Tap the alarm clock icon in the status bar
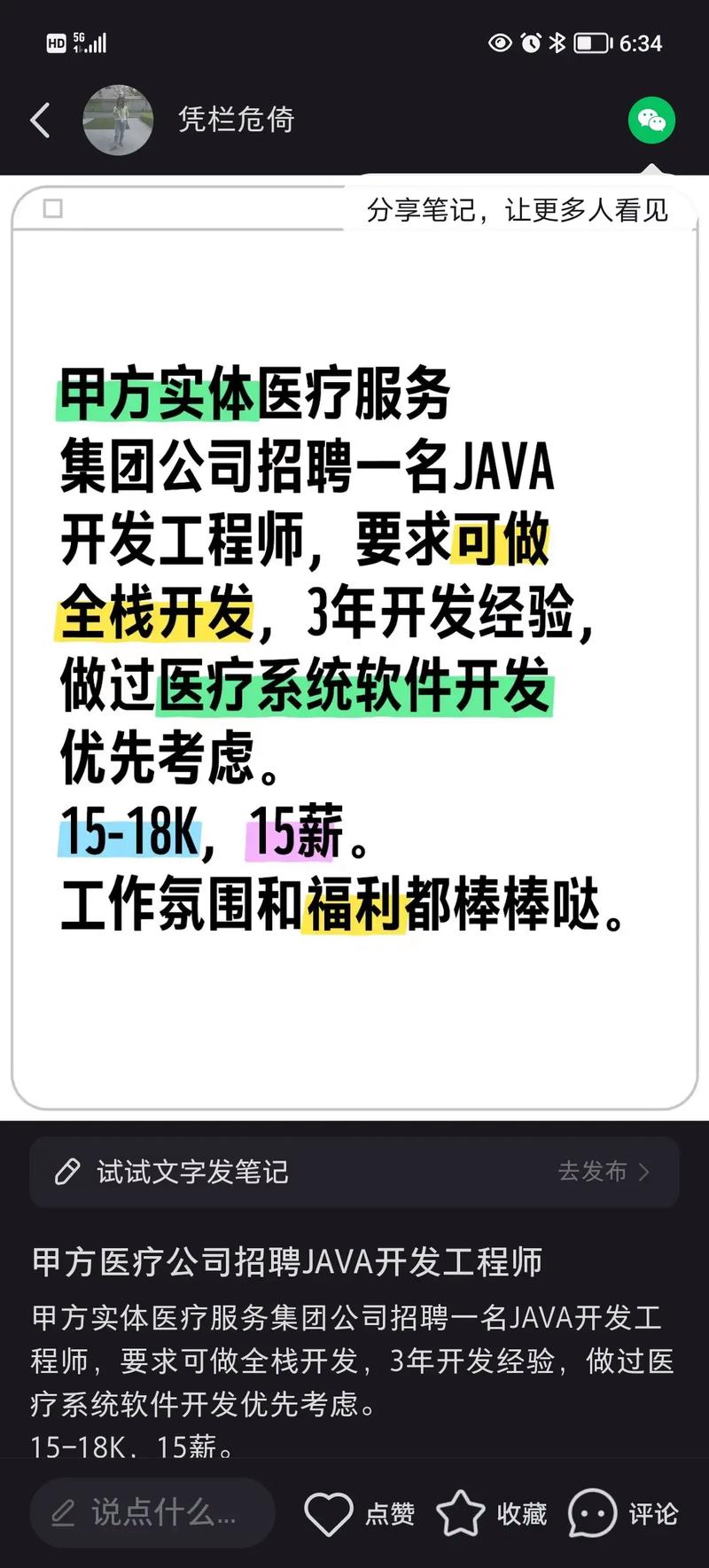 click(x=531, y=42)
